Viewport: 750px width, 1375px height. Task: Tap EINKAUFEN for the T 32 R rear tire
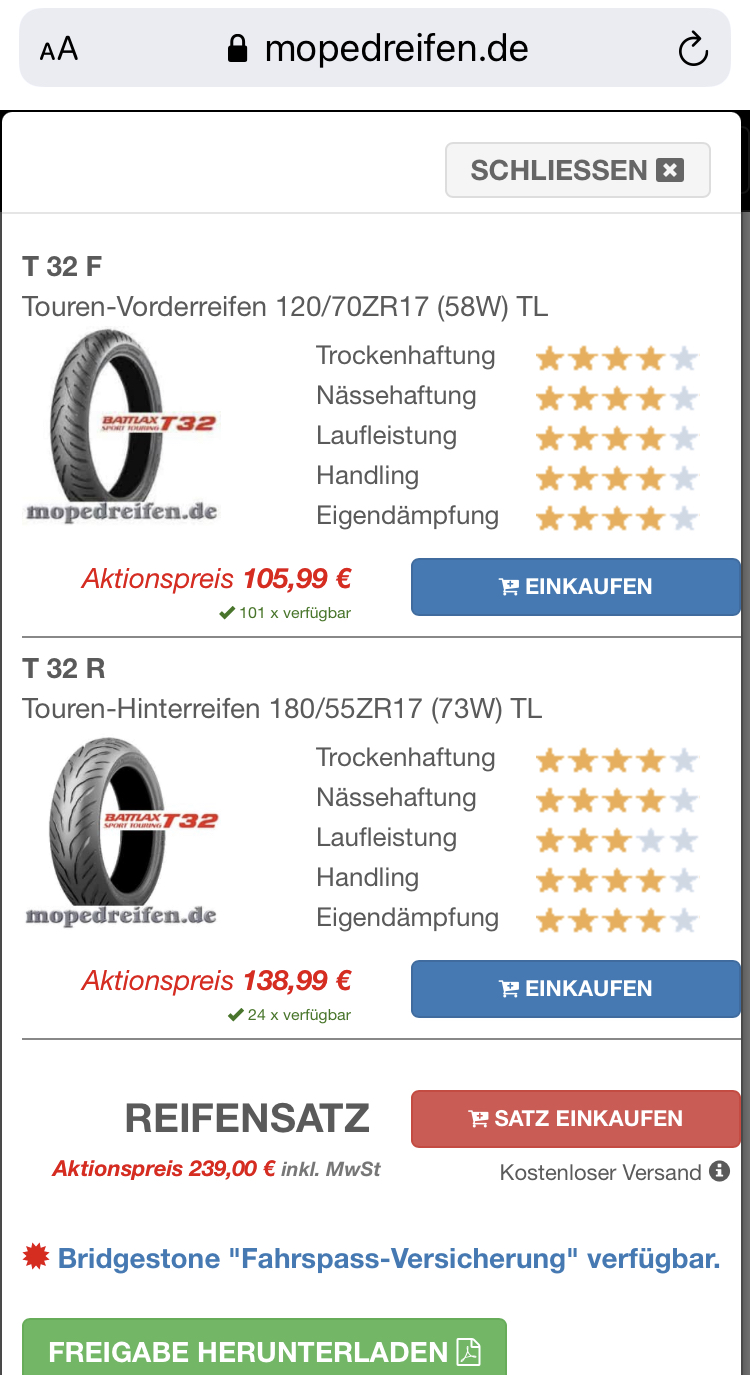point(575,989)
